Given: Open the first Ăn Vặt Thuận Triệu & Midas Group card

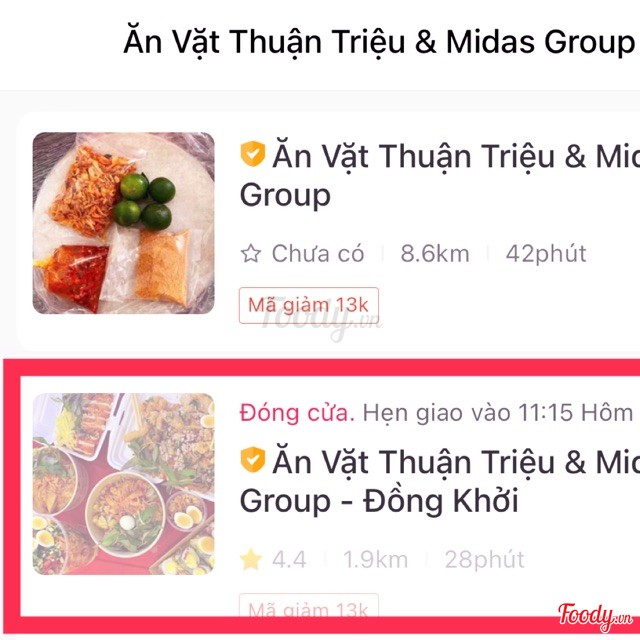Looking at the screenshot, I should click(328, 231).
